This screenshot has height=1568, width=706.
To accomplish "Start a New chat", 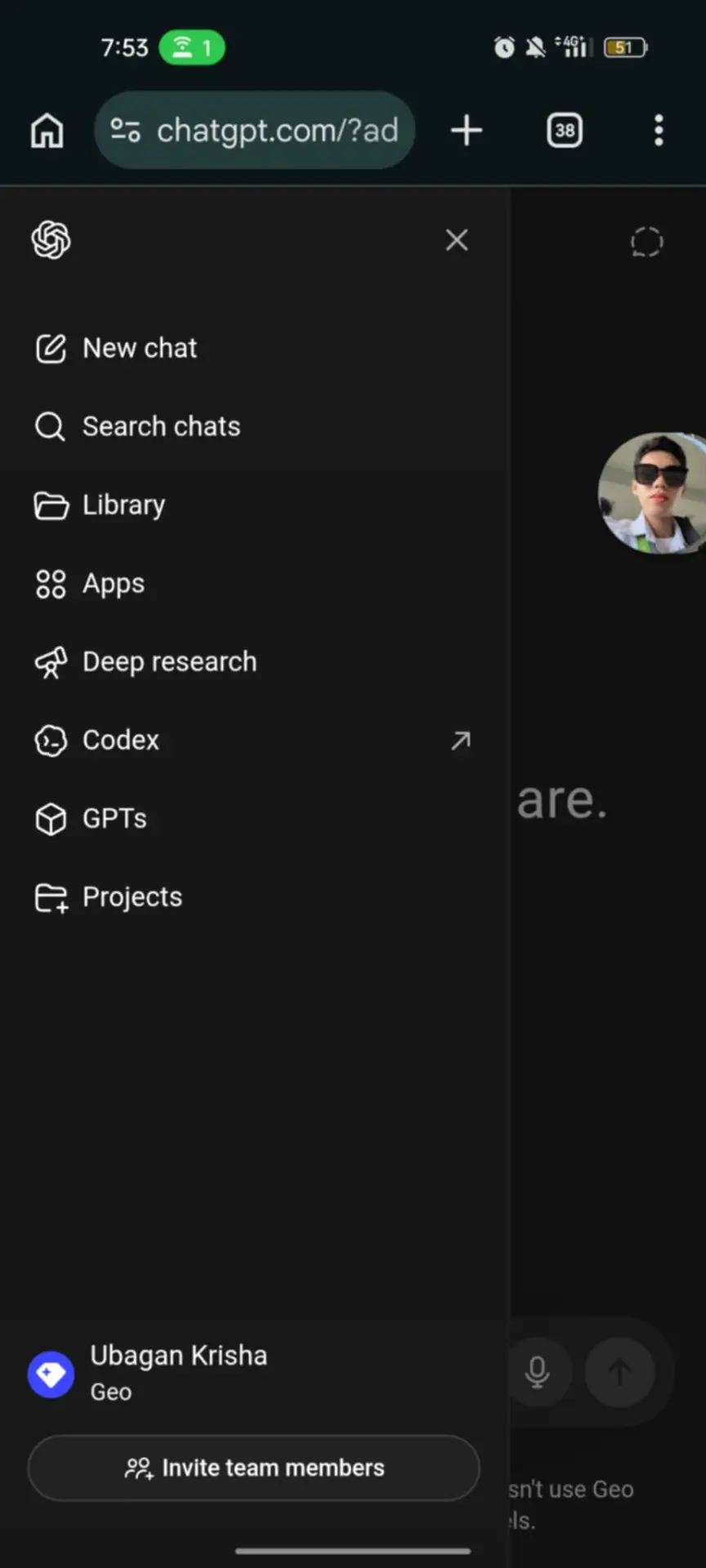I will [253, 348].
